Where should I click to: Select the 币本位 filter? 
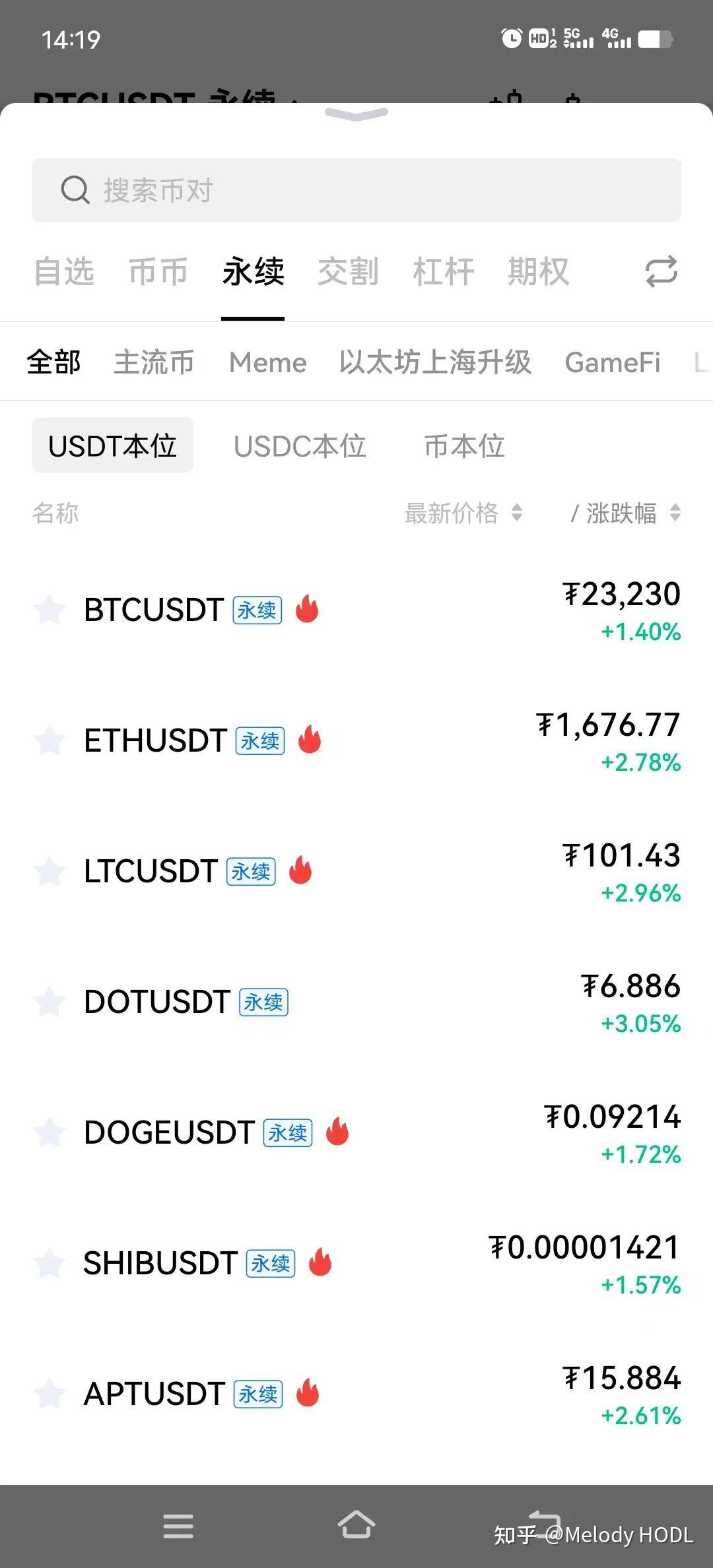tap(464, 445)
